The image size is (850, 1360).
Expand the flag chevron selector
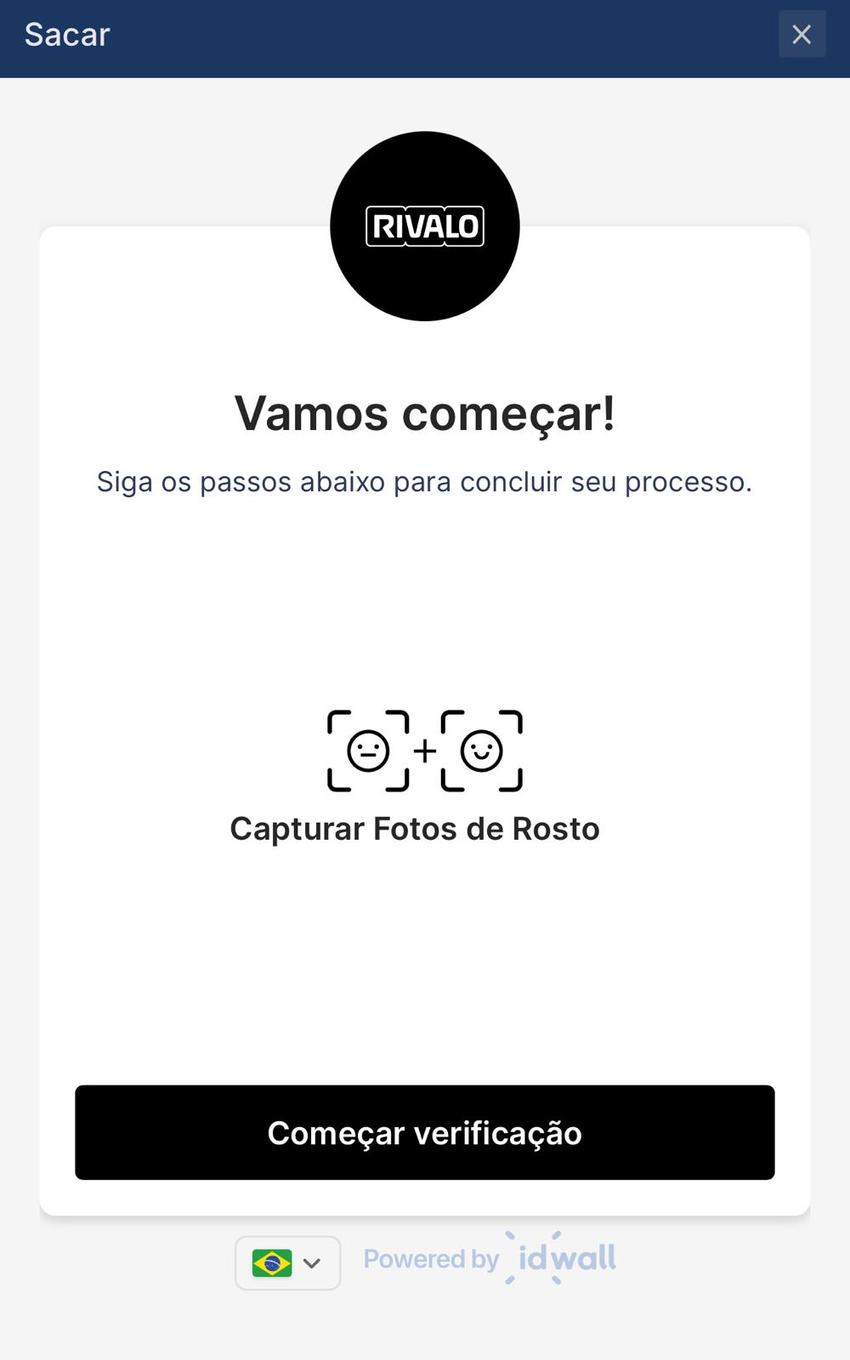click(x=311, y=1262)
